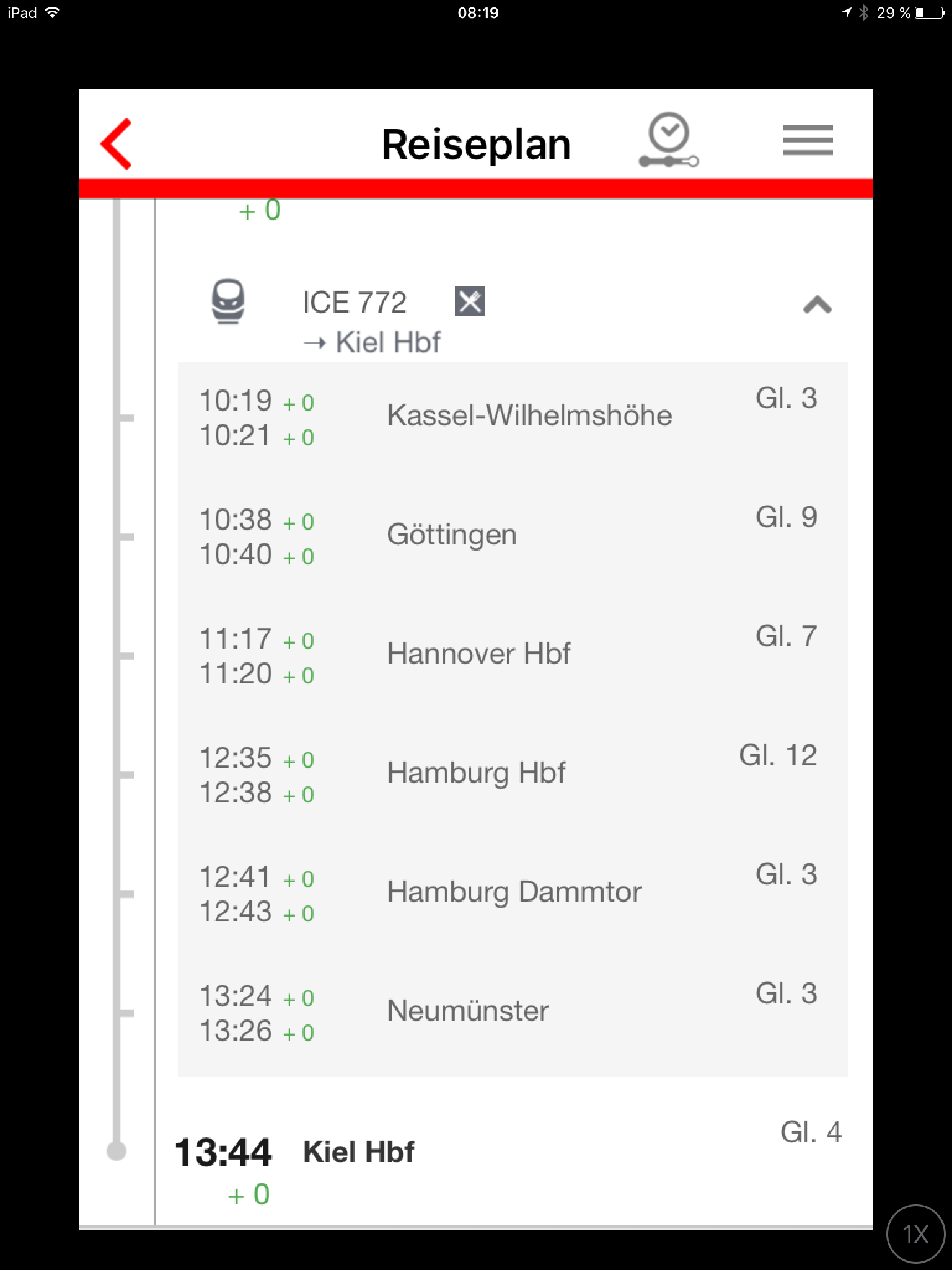The width and height of the screenshot is (952, 1270).
Task: Collapse the ICE 772 intermediate stops
Action: pyautogui.click(x=817, y=304)
